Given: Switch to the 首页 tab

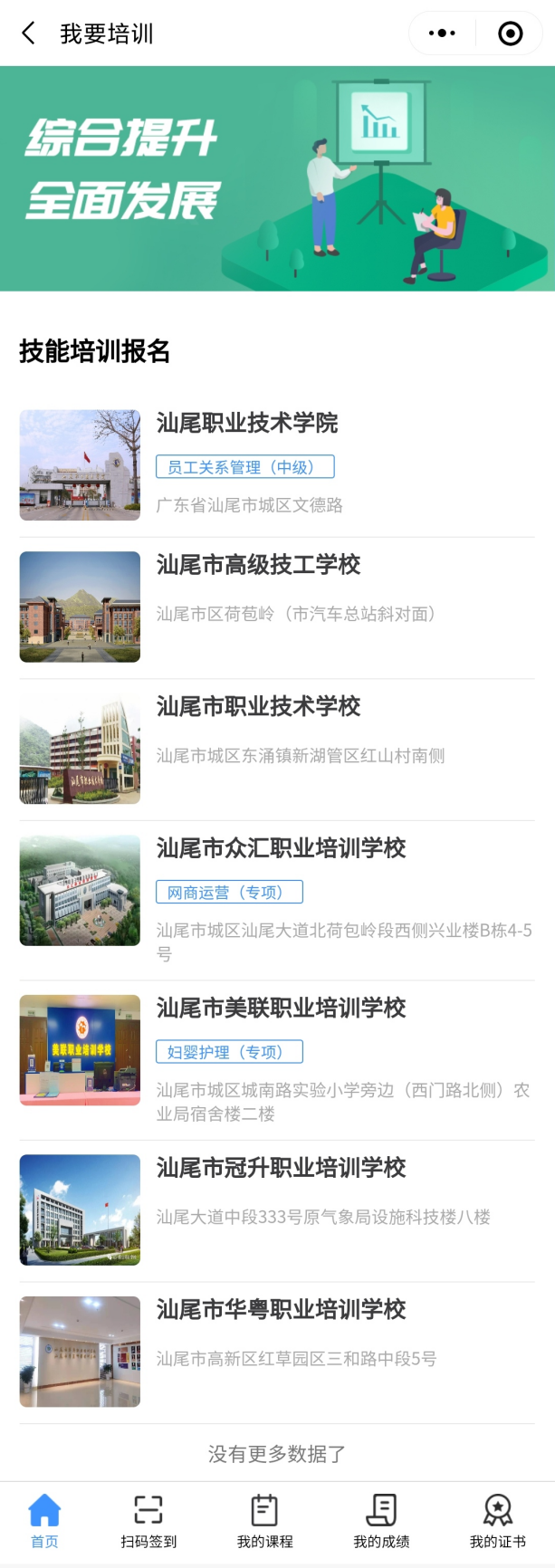Looking at the screenshot, I should tap(44, 1521).
